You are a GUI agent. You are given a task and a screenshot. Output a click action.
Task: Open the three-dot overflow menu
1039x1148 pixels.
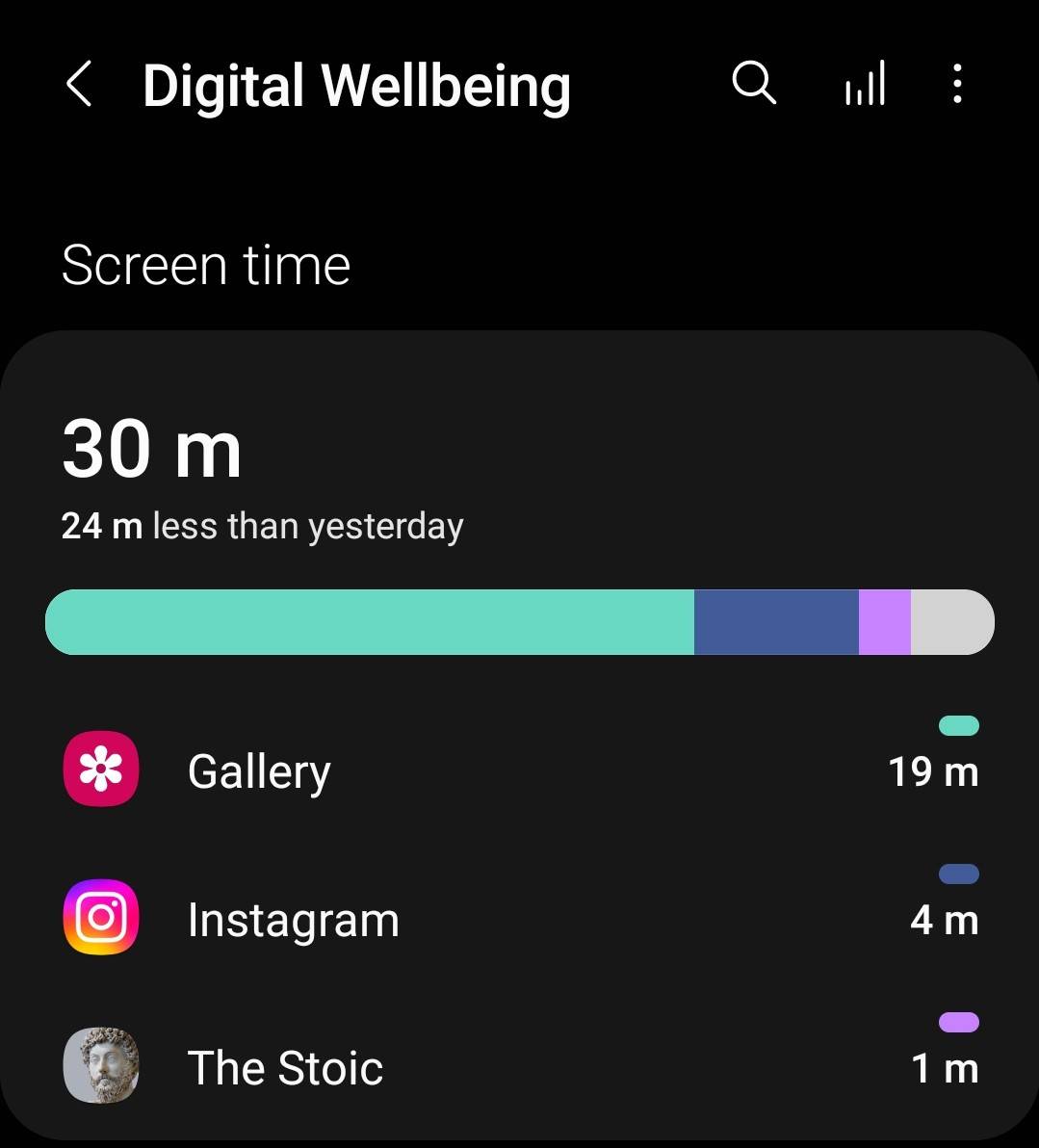(956, 85)
